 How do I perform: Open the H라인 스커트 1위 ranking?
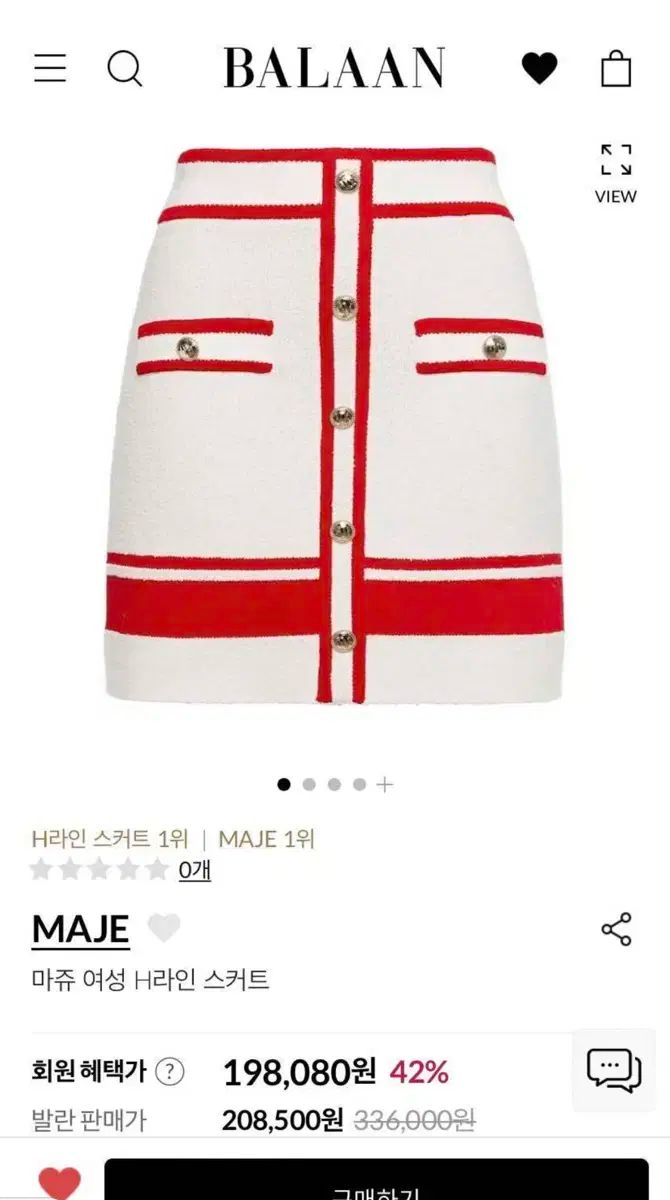click(110, 838)
